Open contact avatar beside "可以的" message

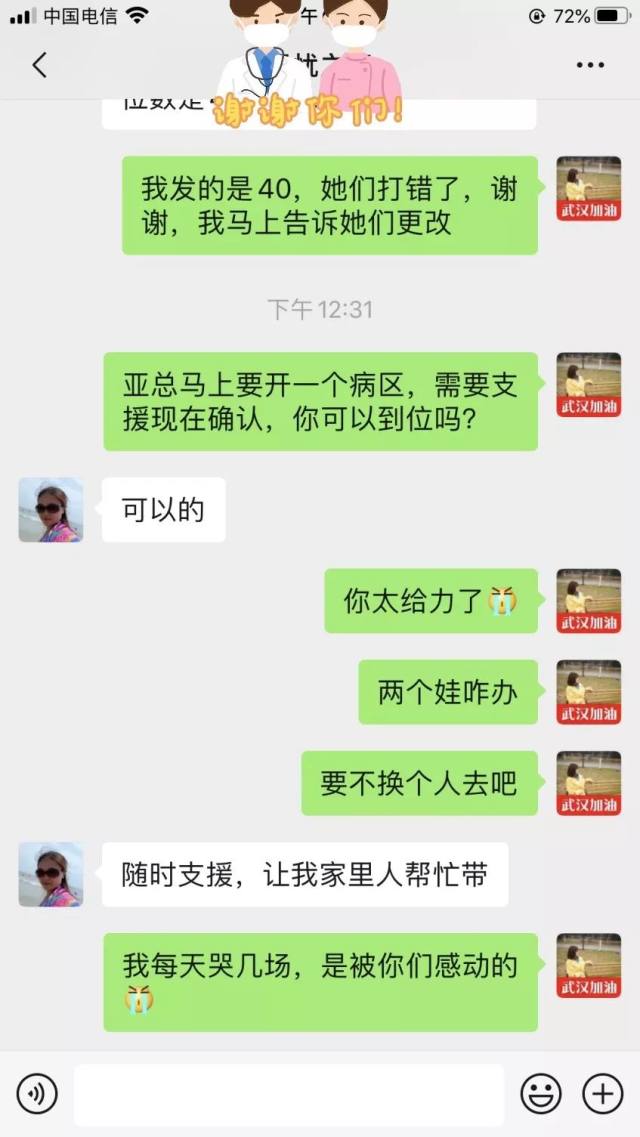(50, 510)
